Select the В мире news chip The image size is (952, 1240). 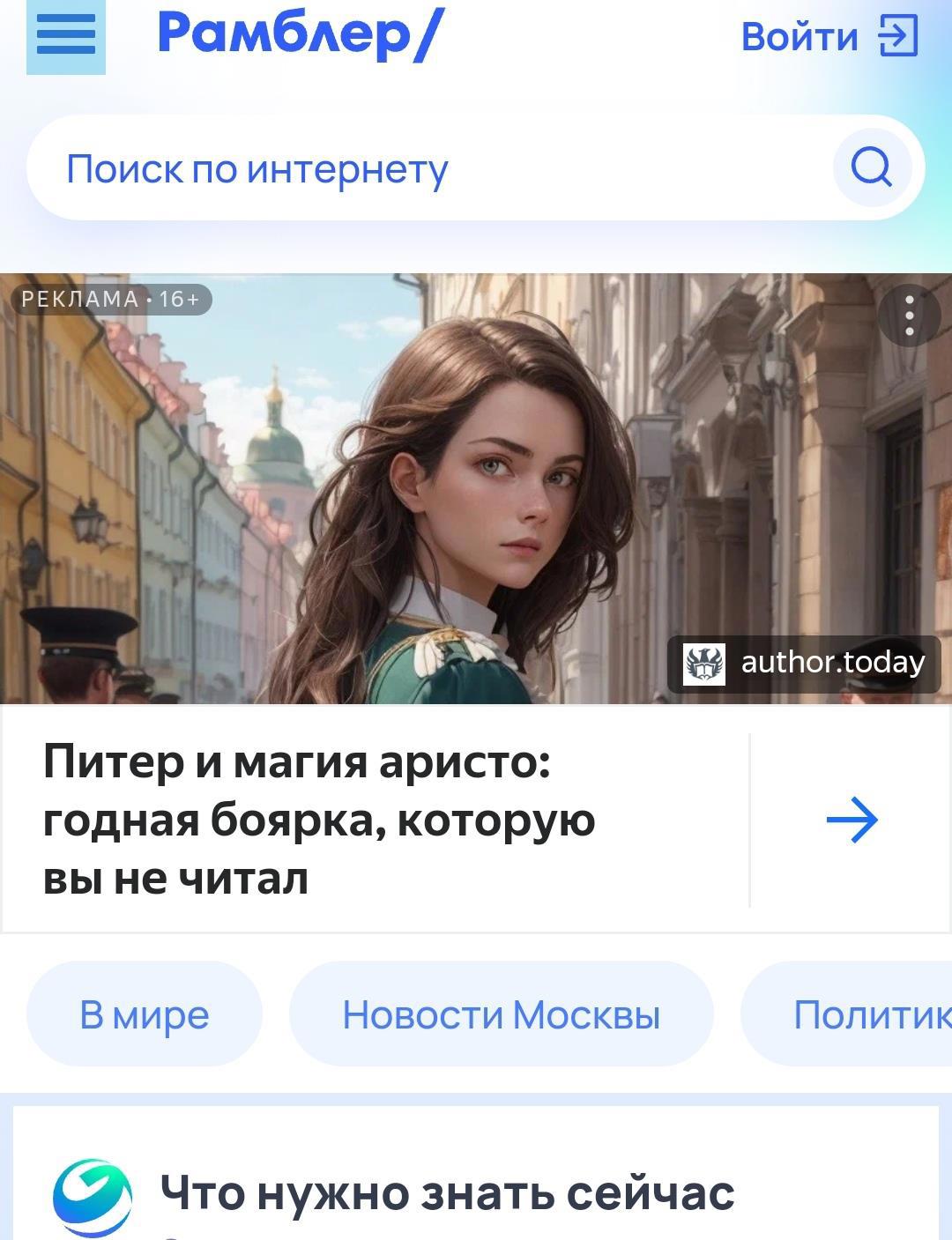pos(145,1014)
